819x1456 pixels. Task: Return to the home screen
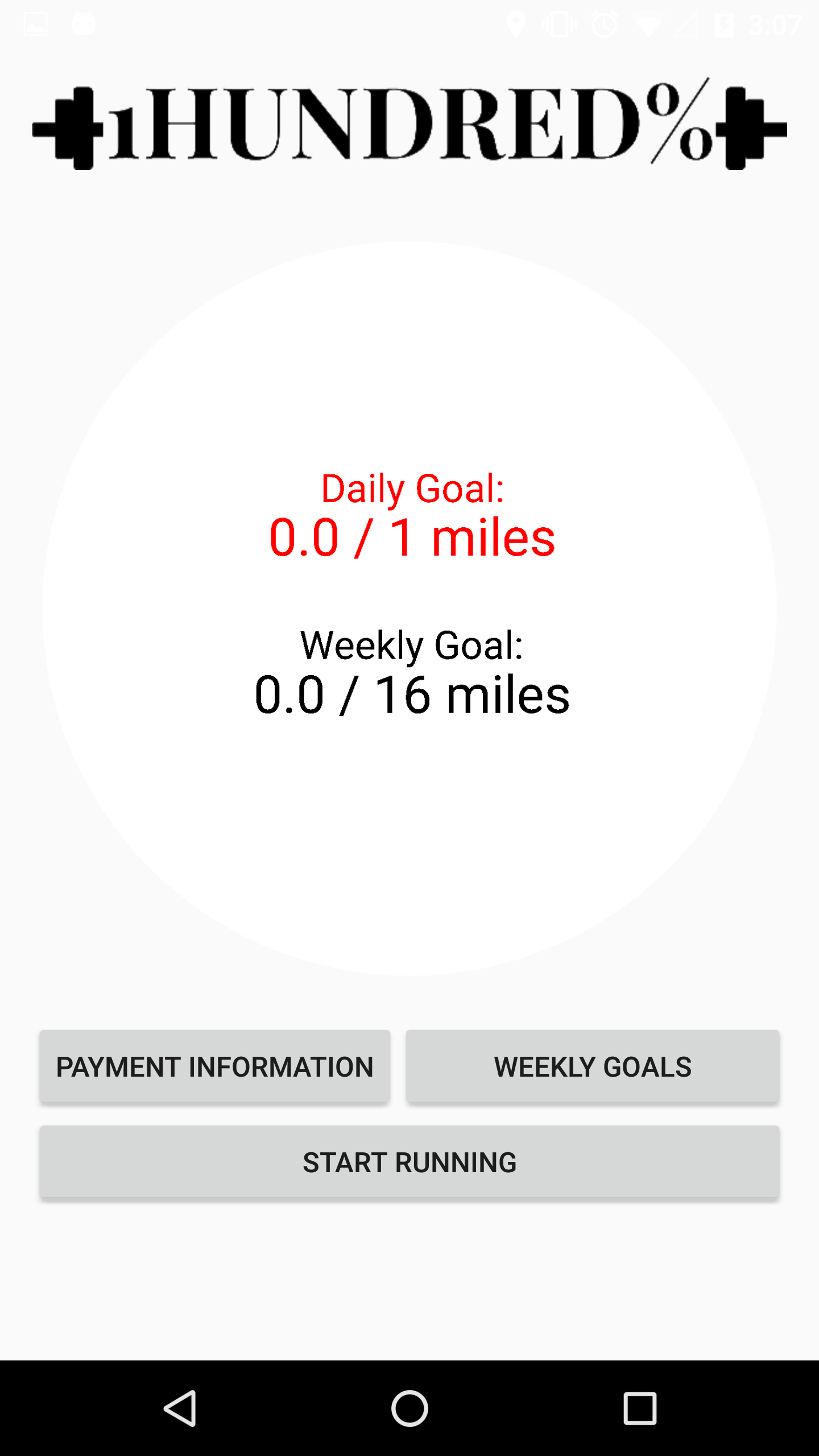coord(409,1408)
